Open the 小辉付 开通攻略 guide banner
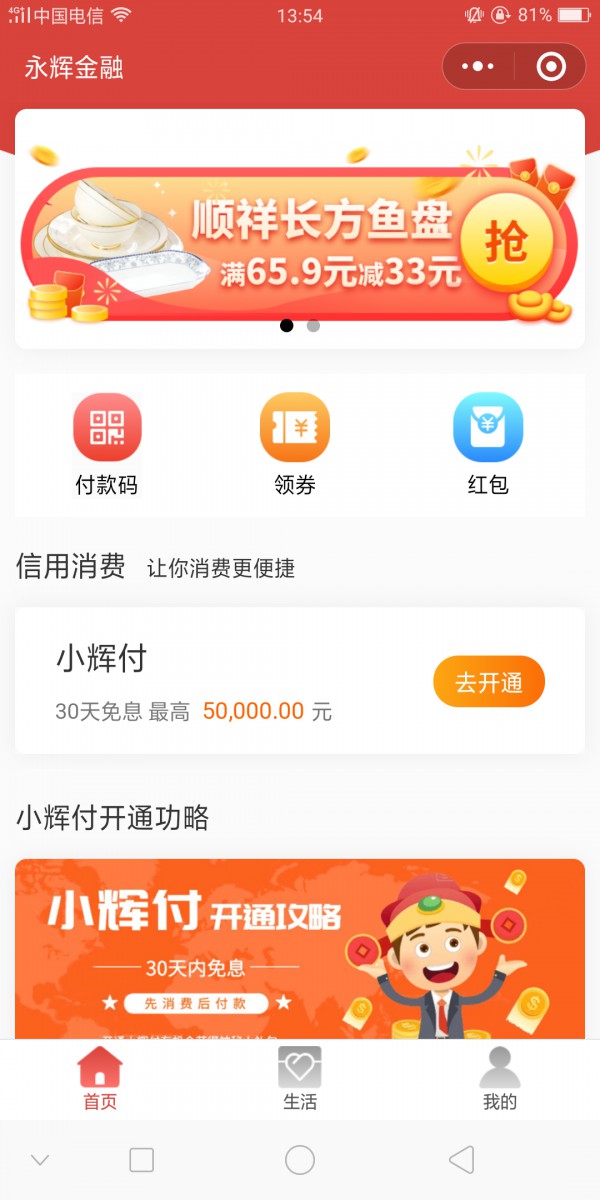 tap(300, 948)
